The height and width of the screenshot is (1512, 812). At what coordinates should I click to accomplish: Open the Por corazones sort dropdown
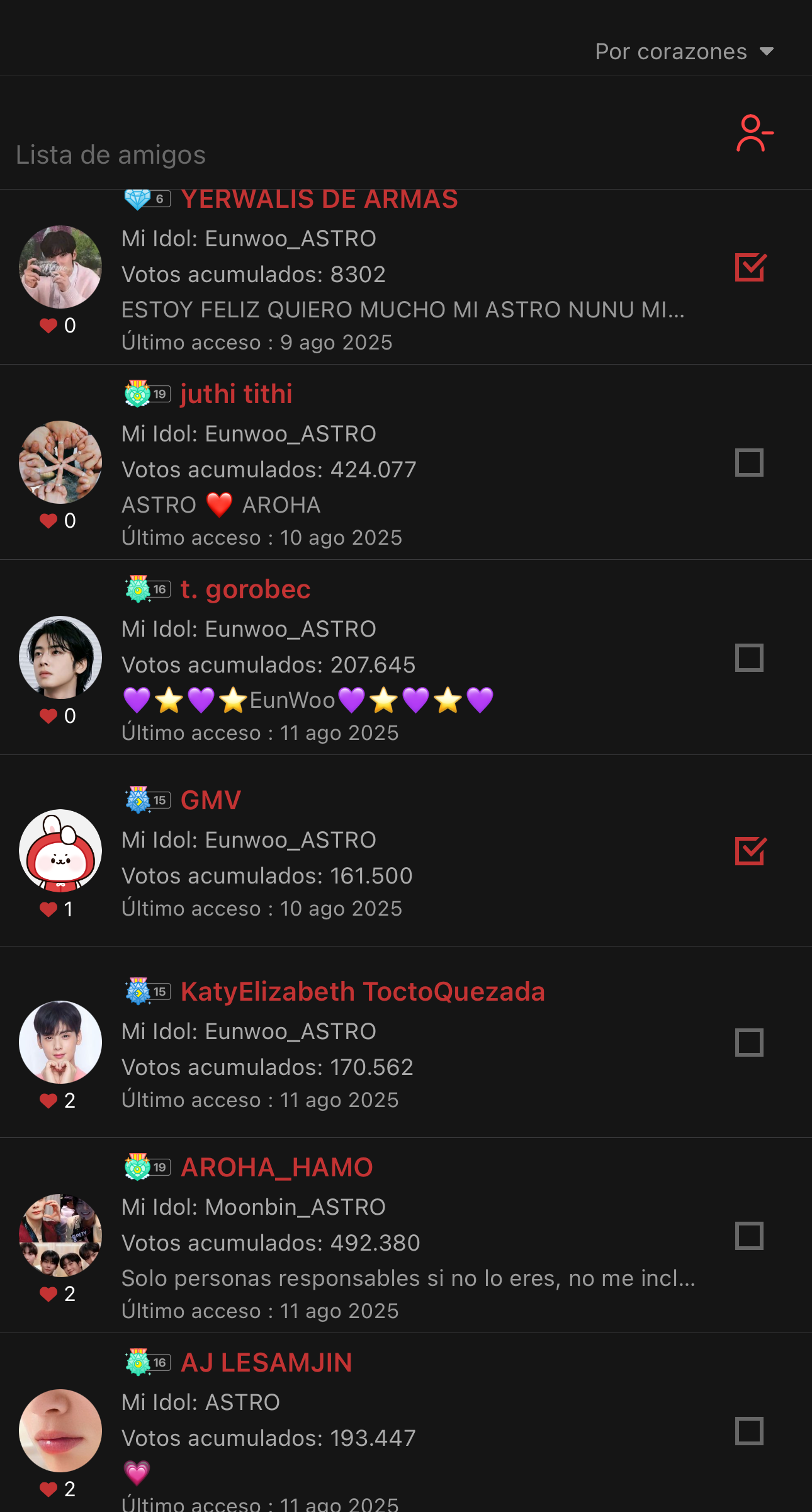coord(684,52)
